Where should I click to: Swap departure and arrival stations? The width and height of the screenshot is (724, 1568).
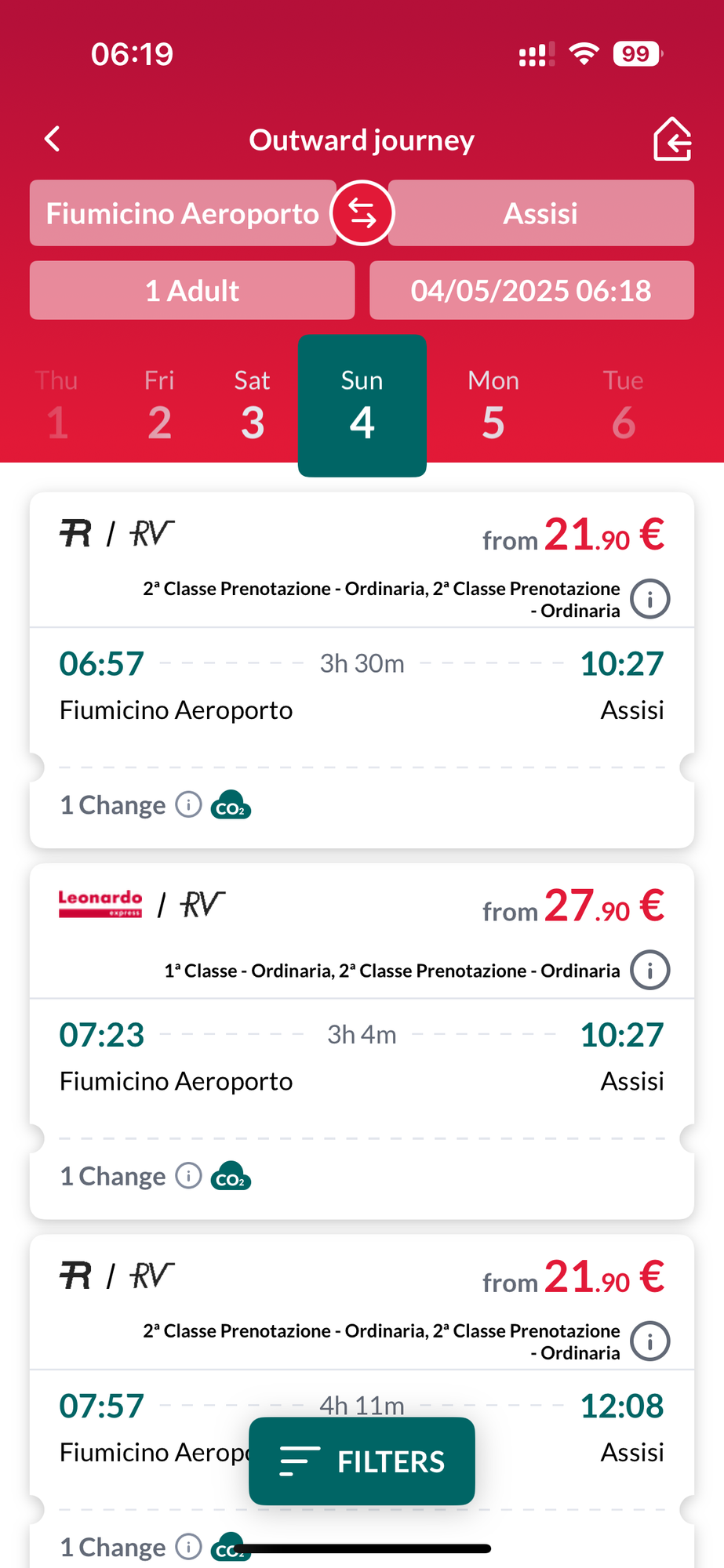tap(362, 213)
